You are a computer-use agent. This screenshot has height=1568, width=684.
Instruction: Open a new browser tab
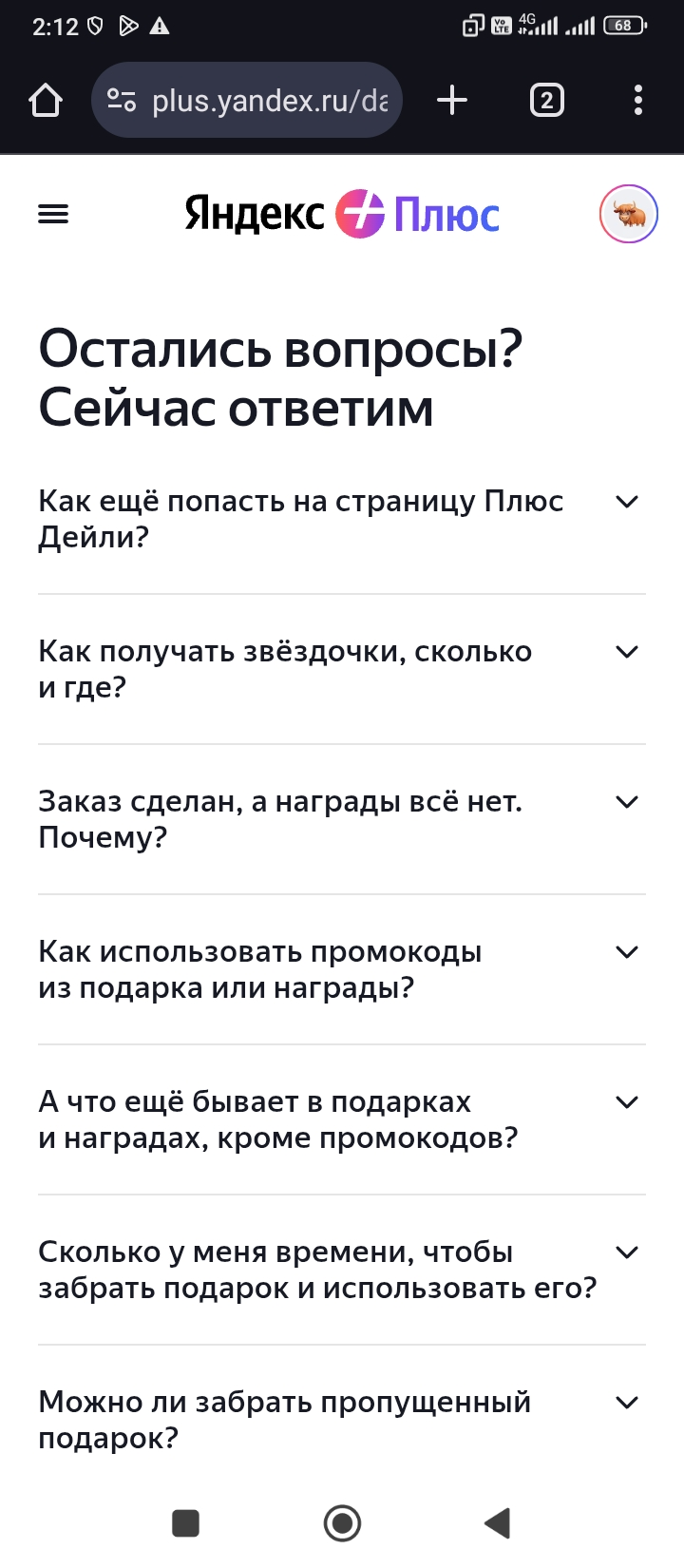pyautogui.click(x=452, y=100)
